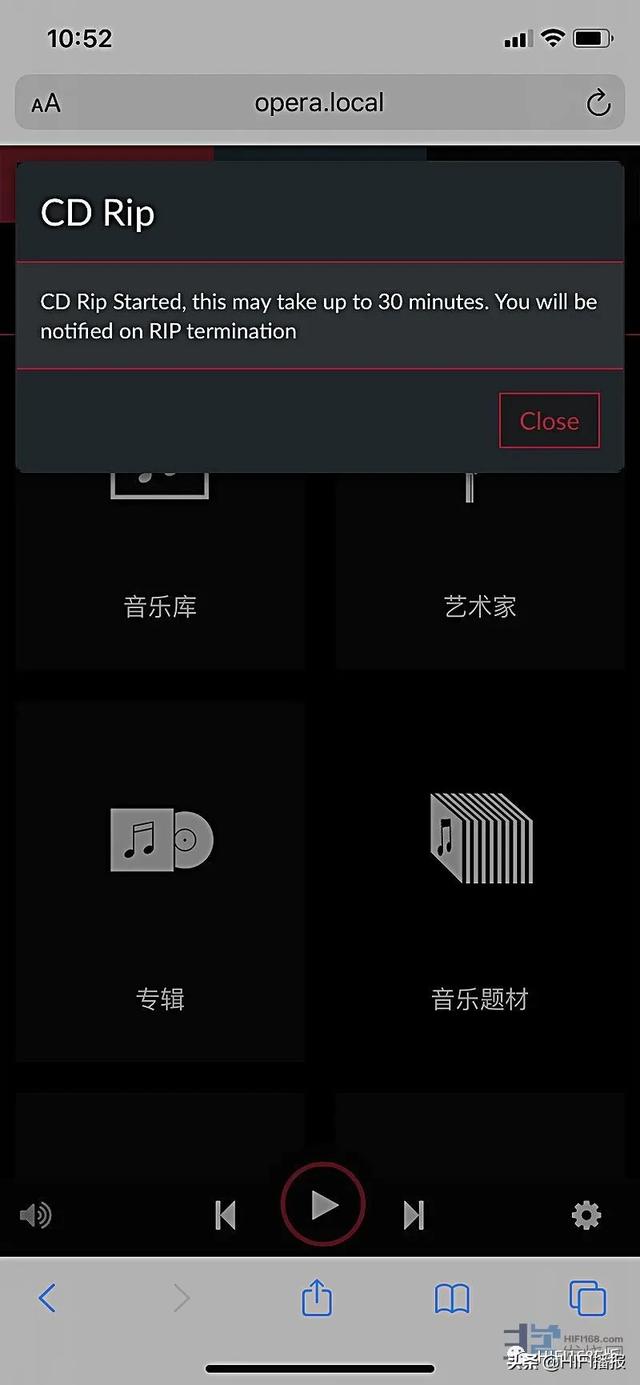Image resolution: width=640 pixels, height=1385 pixels.
Task: Open the 专辑 albums tile
Action: tap(160, 881)
